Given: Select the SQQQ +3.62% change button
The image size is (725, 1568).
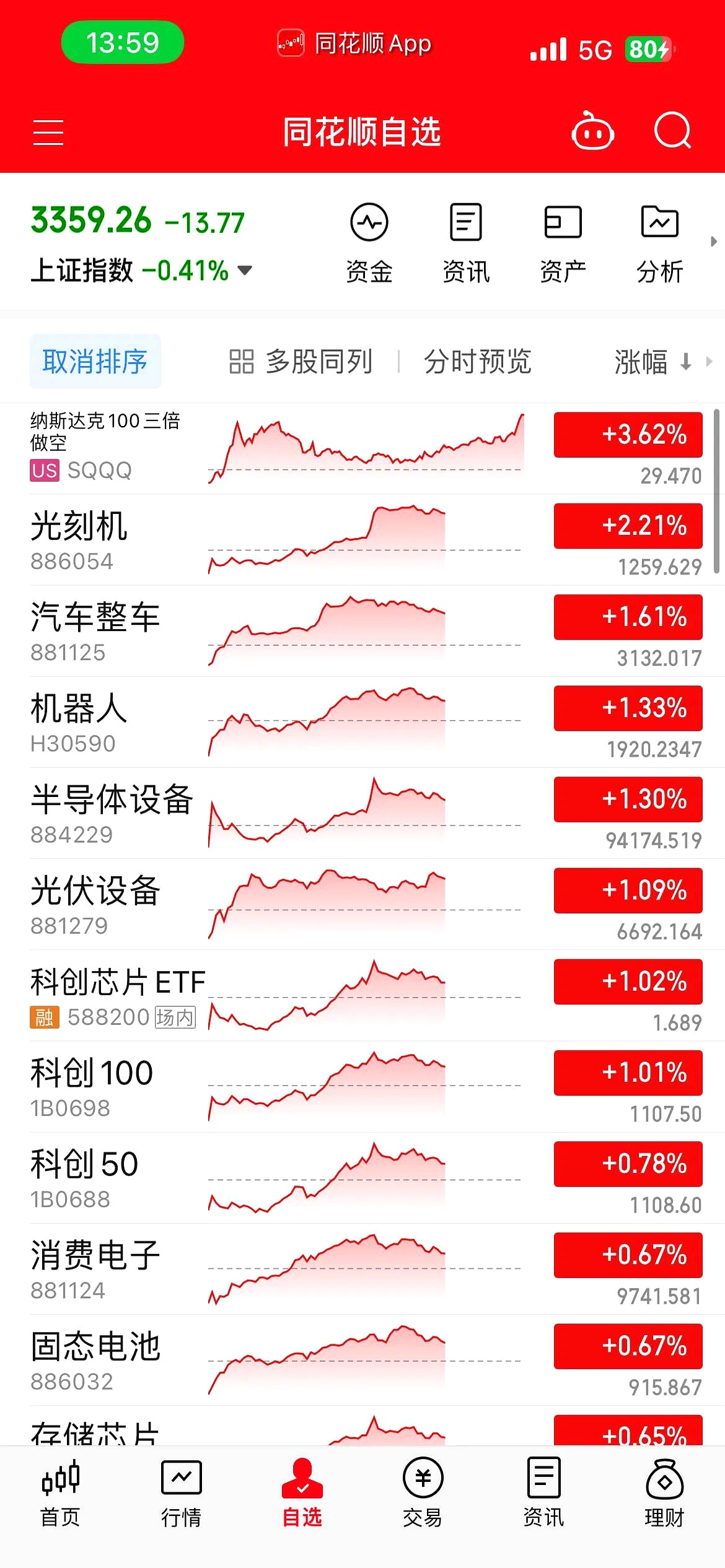Looking at the screenshot, I should point(627,435).
